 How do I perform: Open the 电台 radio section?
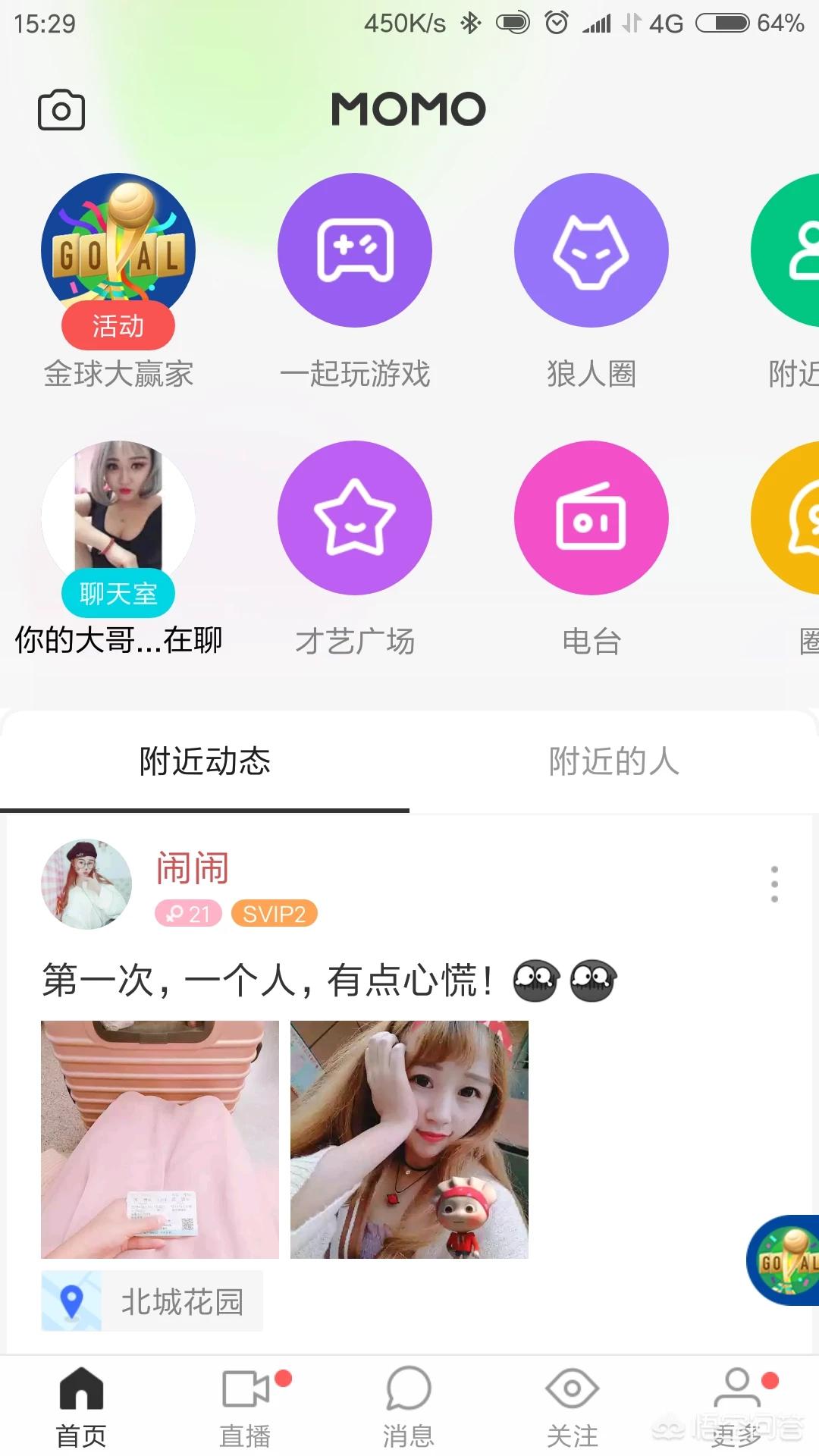point(591,519)
